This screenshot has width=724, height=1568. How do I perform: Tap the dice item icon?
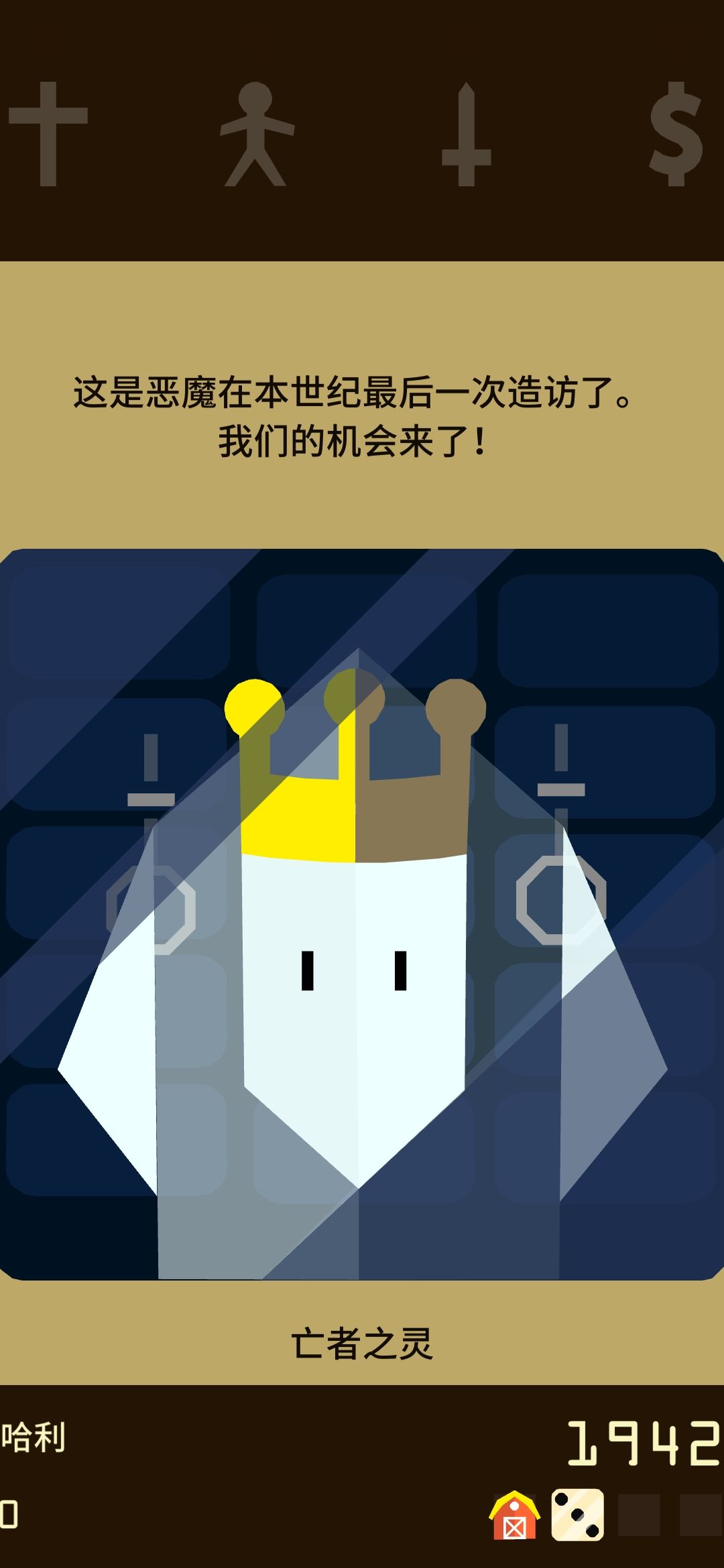(577, 1515)
